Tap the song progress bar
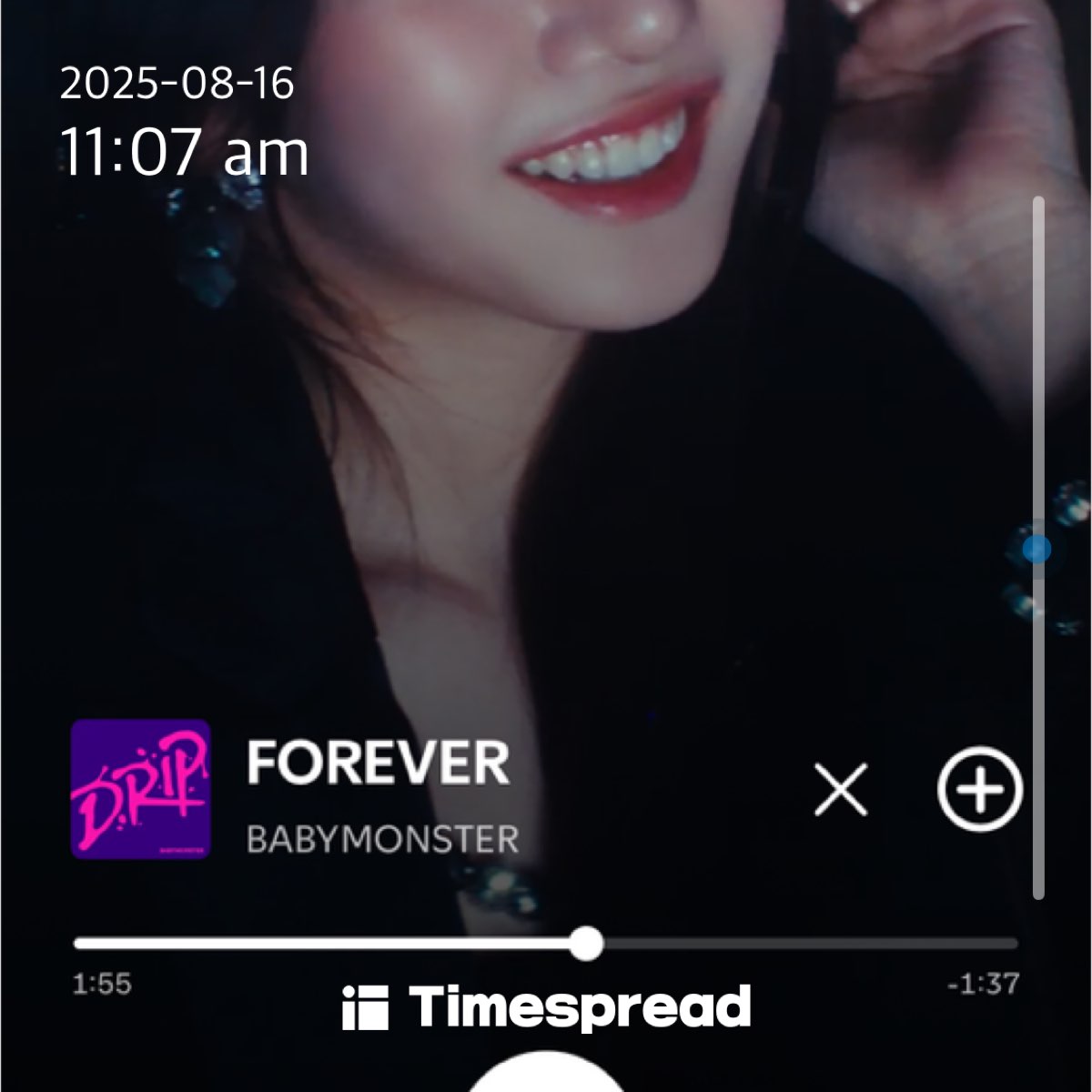 pos(546,944)
